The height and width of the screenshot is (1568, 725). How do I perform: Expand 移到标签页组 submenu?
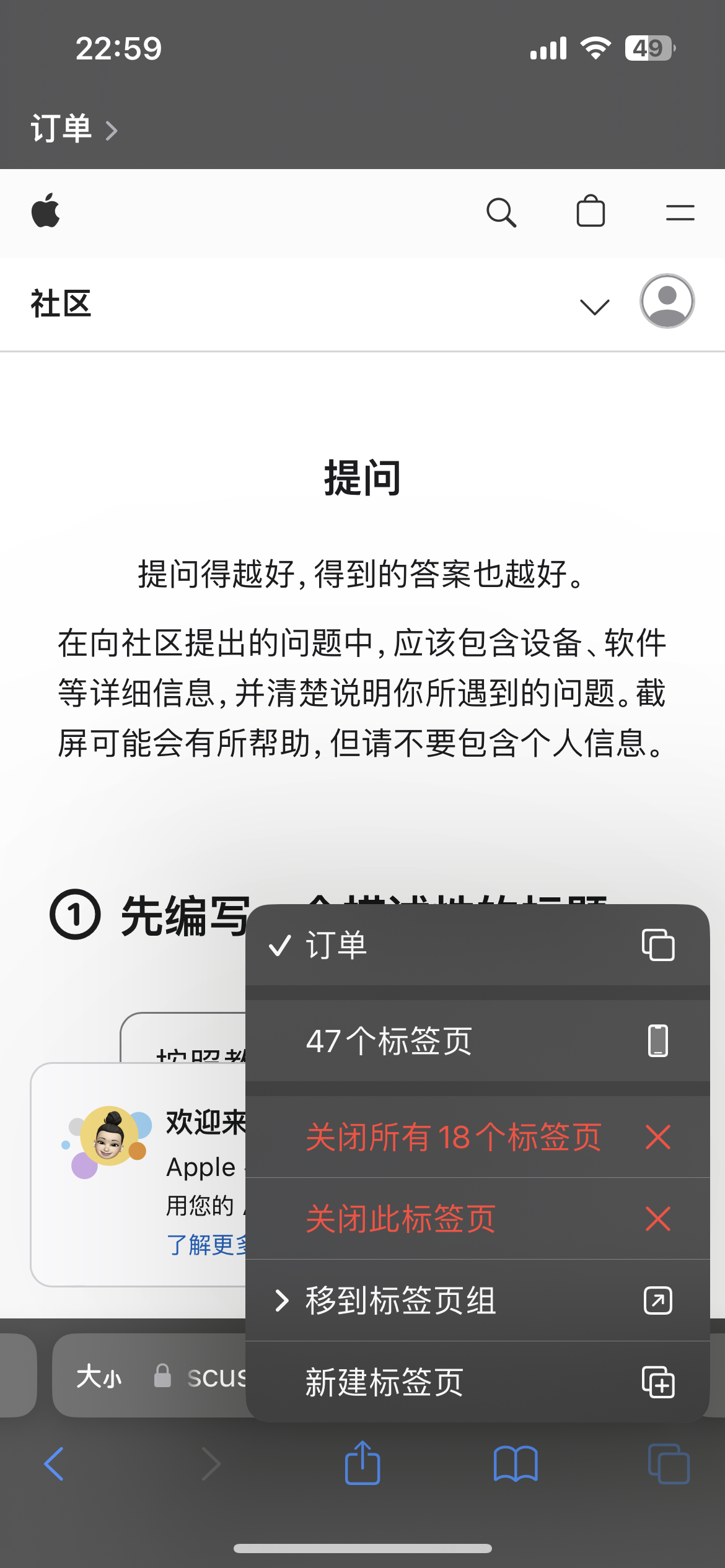click(476, 1300)
